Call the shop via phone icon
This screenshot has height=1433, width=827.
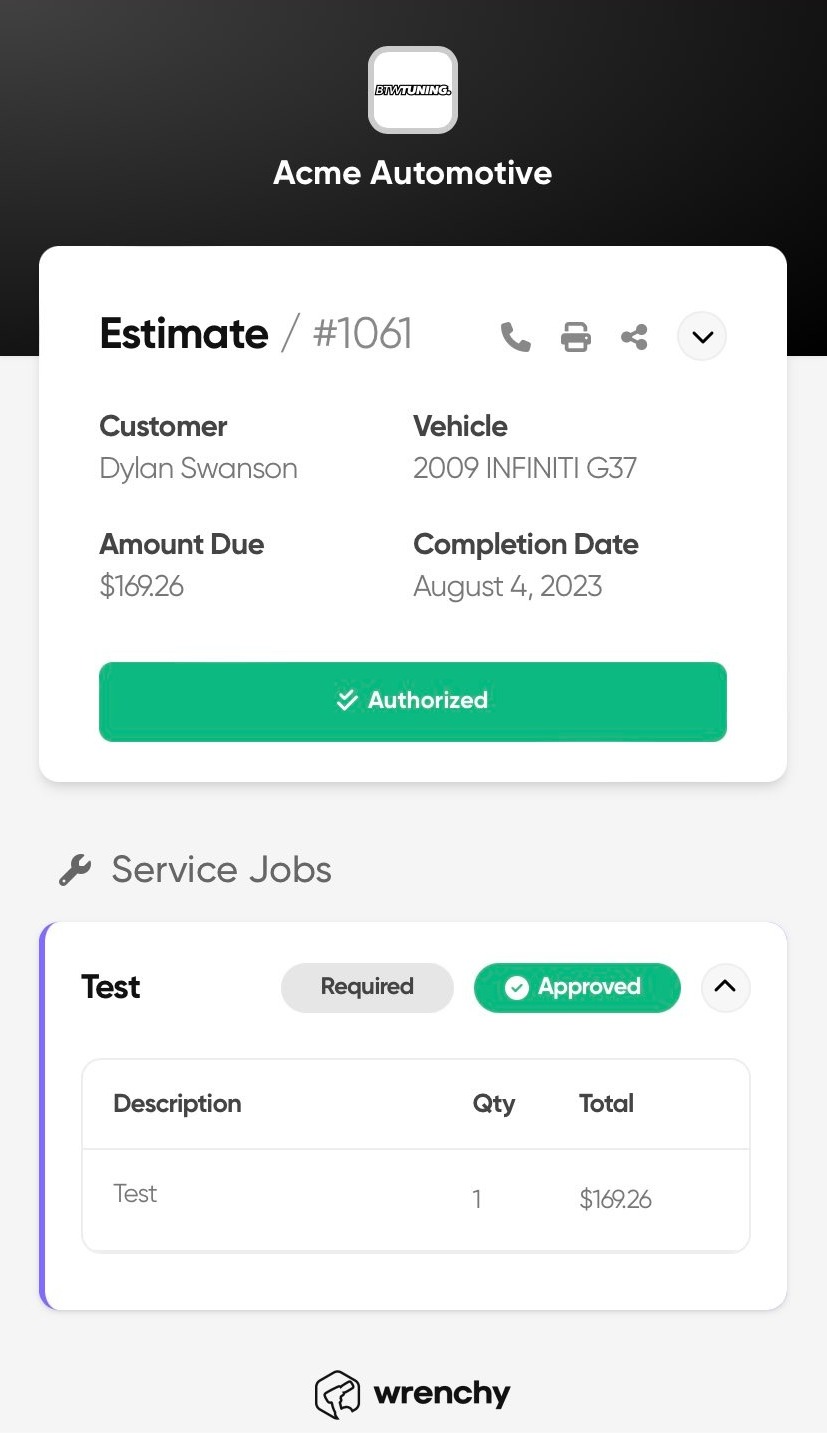coord(515,337)
